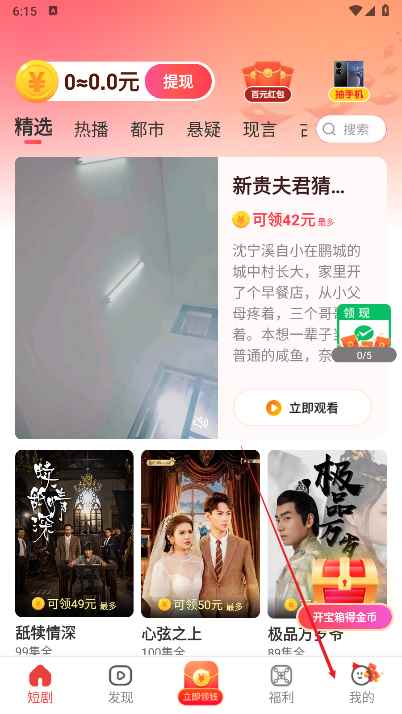402x714 pixels.
Task: Open the 现言 category tab
Action: [x=260, y=130]
